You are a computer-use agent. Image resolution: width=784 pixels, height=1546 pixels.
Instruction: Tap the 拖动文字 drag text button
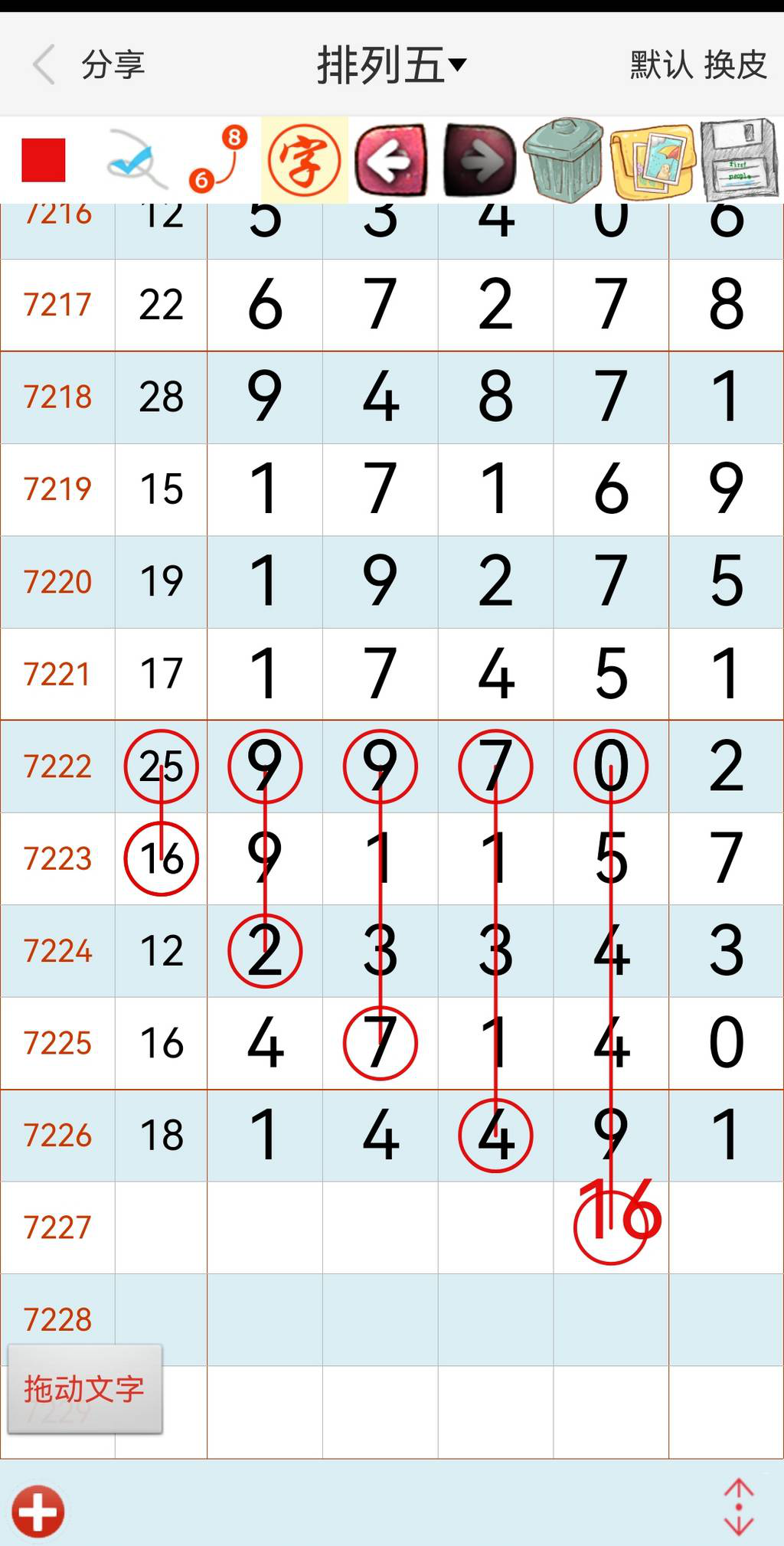84,1387
